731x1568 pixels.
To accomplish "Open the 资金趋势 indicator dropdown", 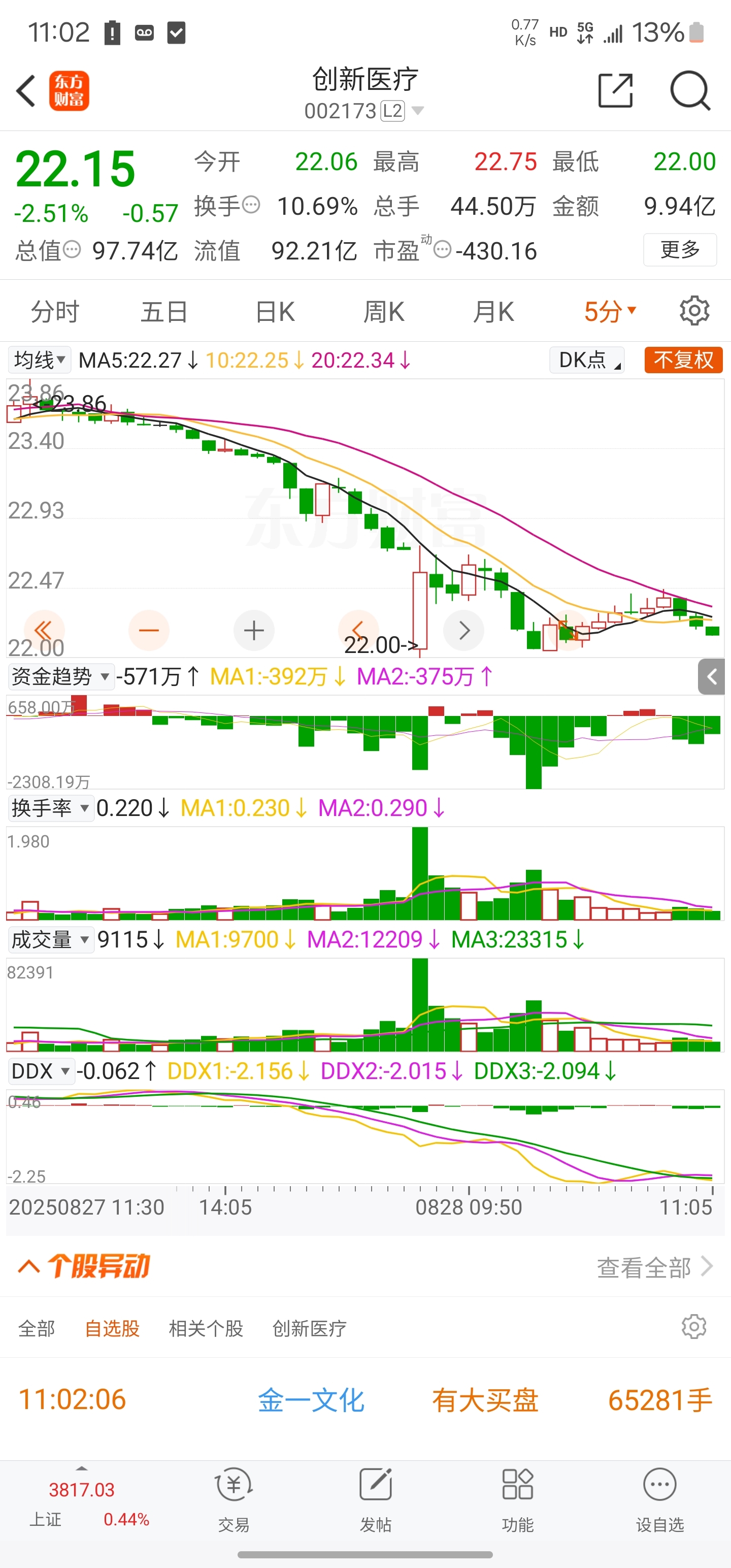I will (61, 676).
